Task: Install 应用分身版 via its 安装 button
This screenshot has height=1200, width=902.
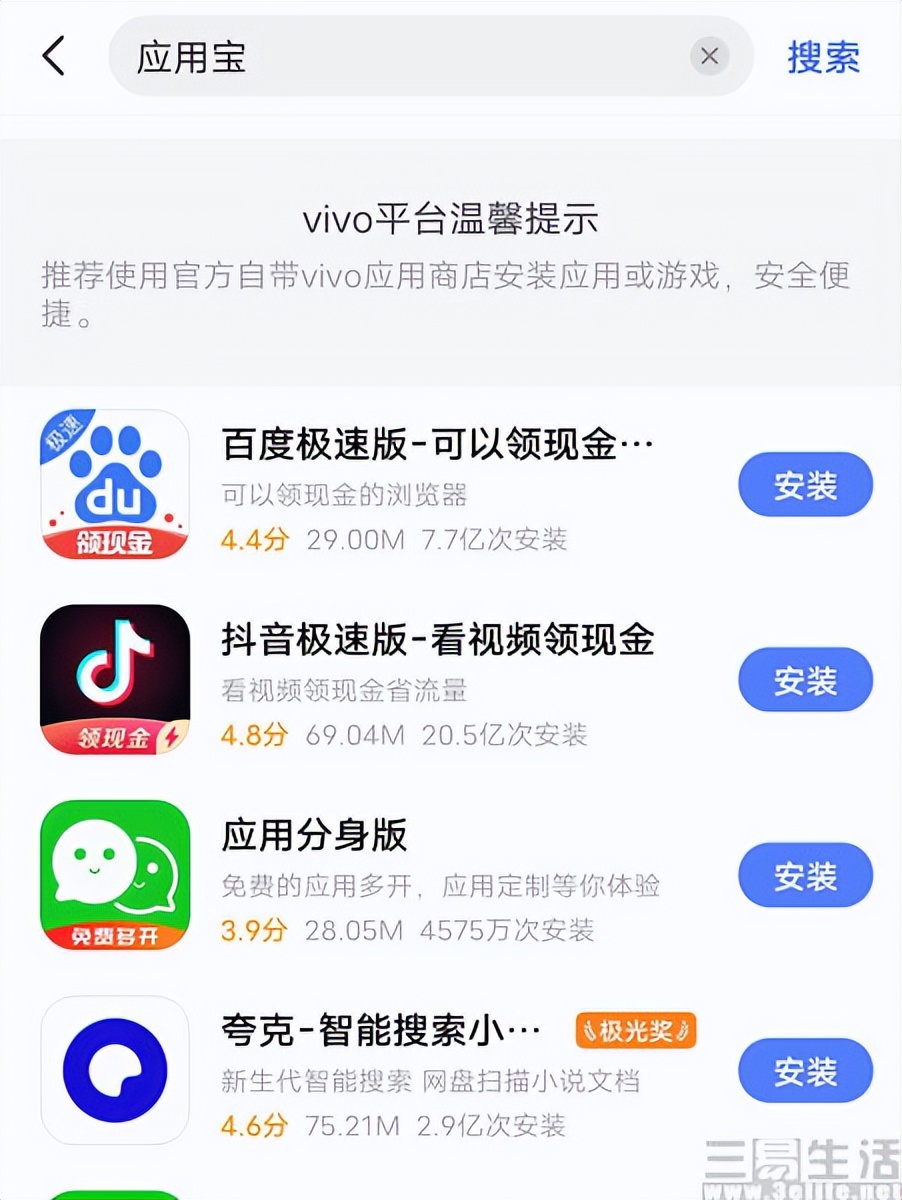Action: [x=805, y=876]
